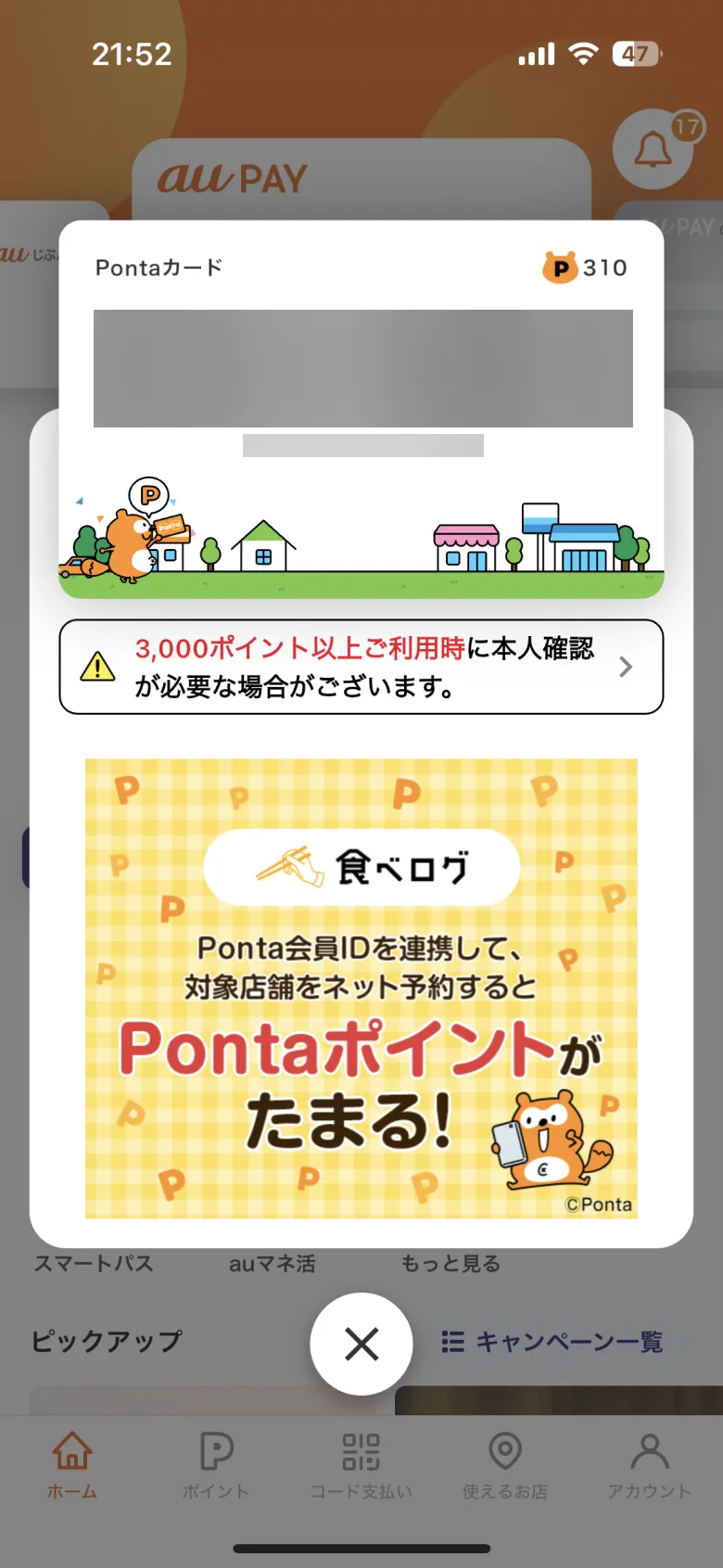Dismiss the Ponta card overlay with X
The image size is (723, 1568).
(360, 1345)
